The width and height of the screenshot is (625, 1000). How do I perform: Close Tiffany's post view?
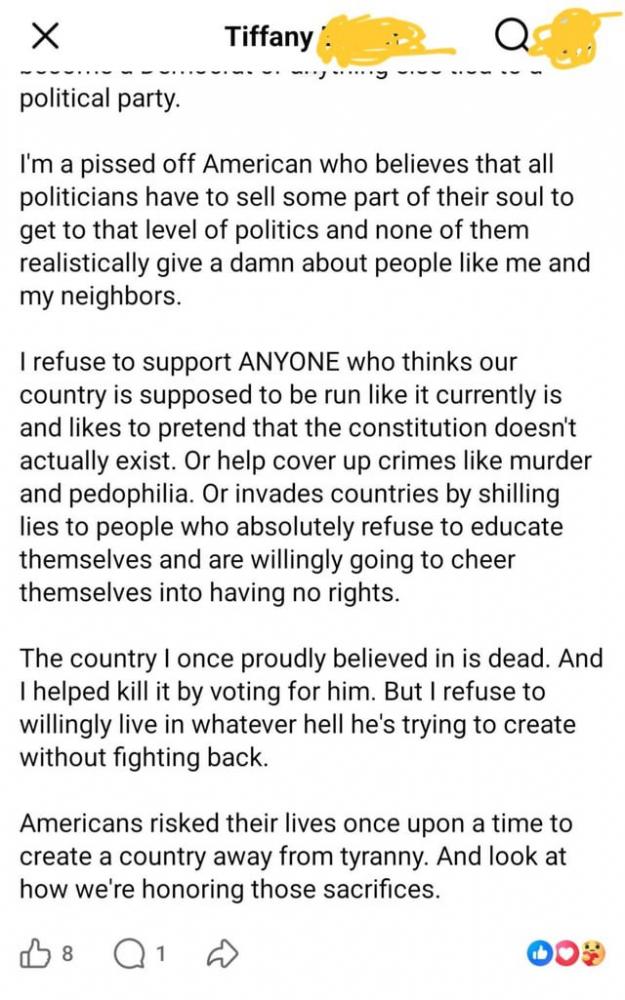click(46, 37)
